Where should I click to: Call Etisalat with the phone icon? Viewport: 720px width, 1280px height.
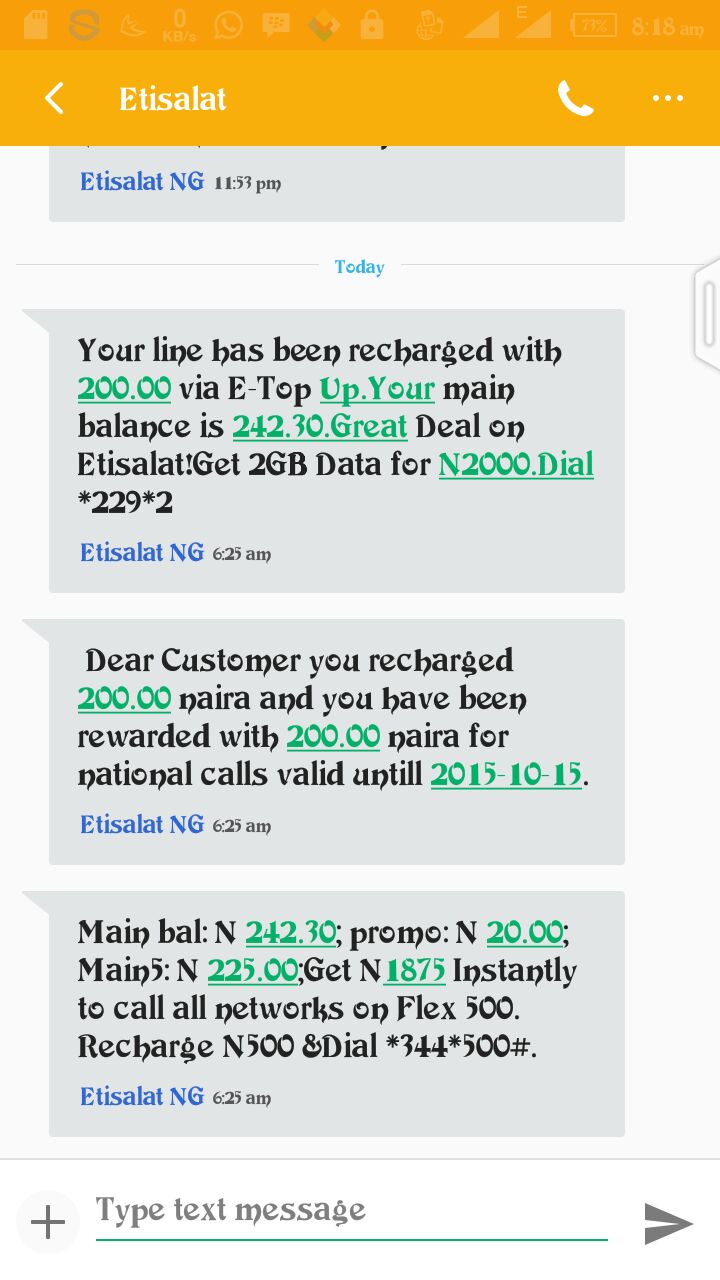click(575, 98)
